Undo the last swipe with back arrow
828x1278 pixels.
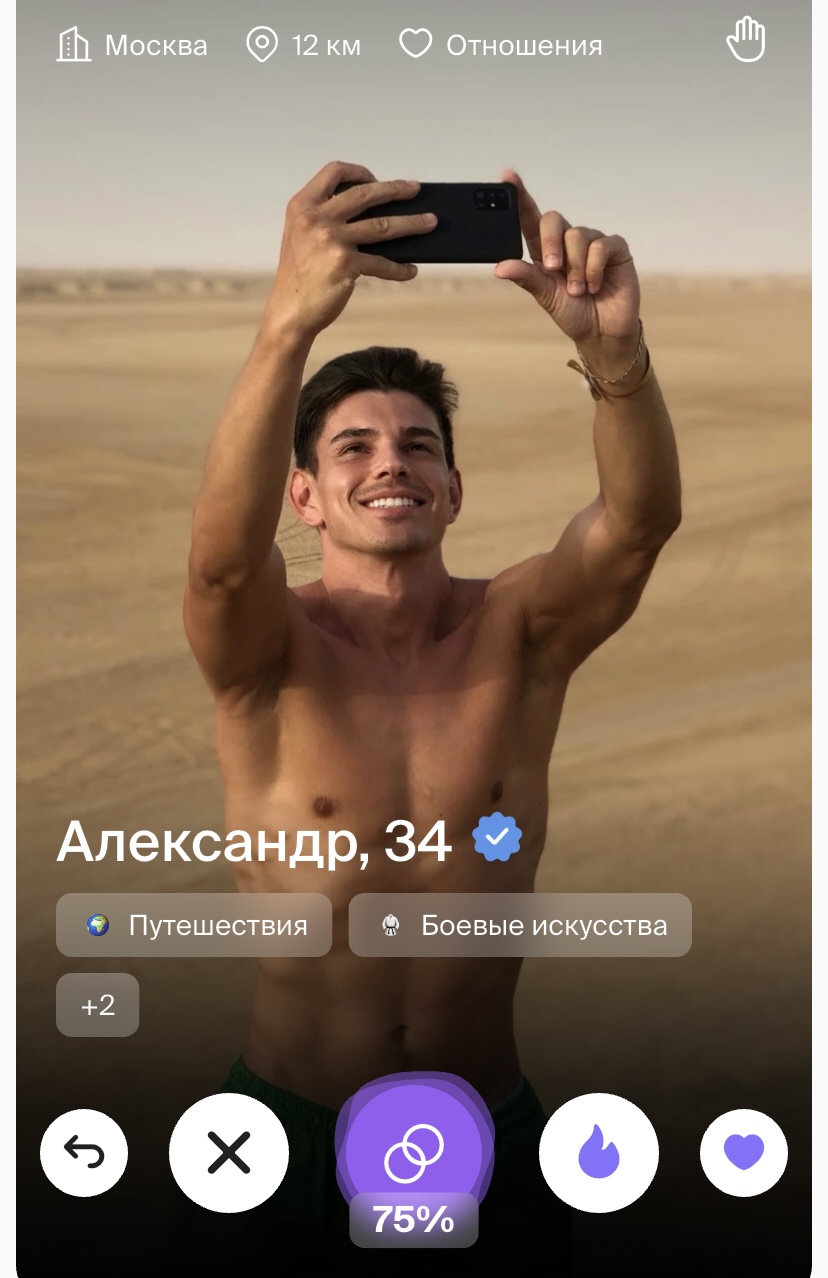[x=84, y=1153]
